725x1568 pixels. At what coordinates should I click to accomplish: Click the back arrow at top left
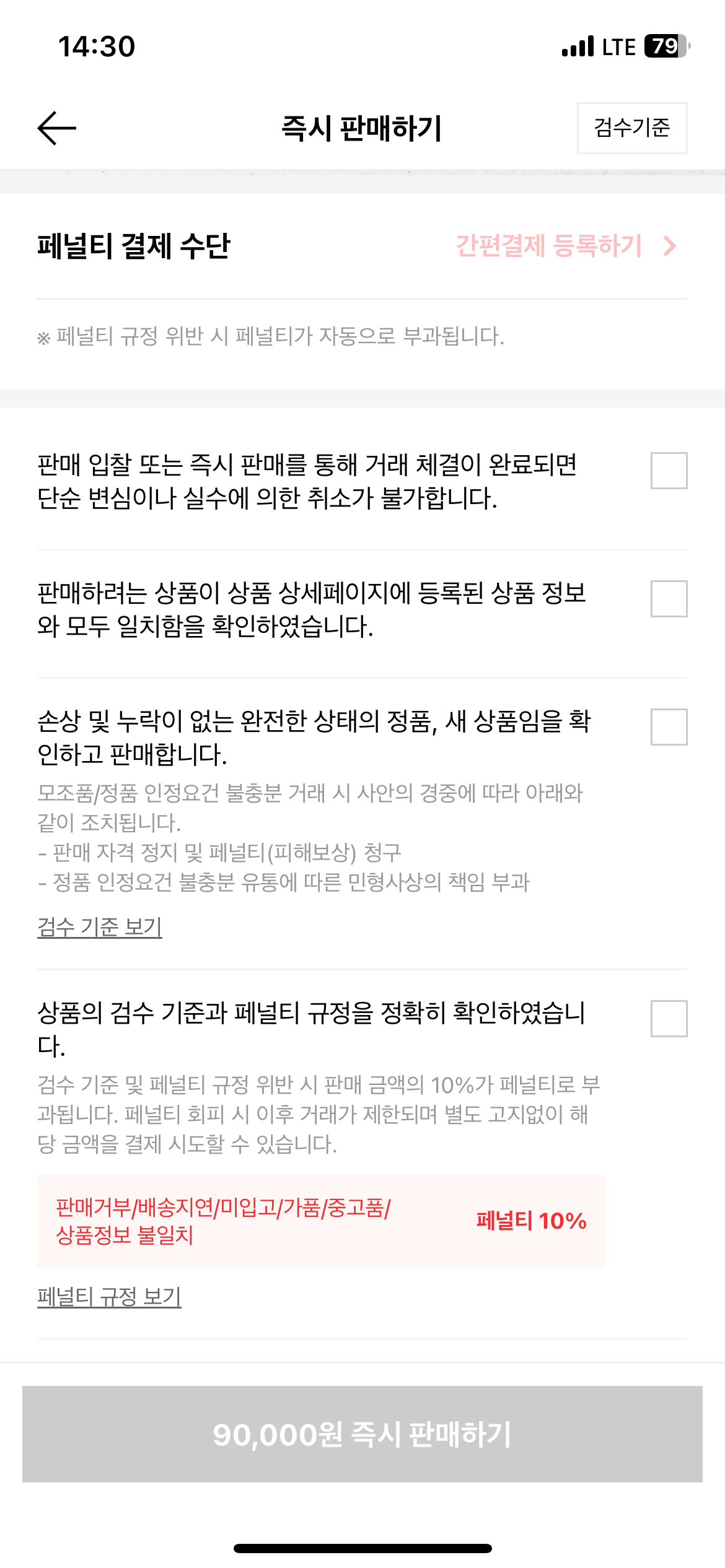51,129
